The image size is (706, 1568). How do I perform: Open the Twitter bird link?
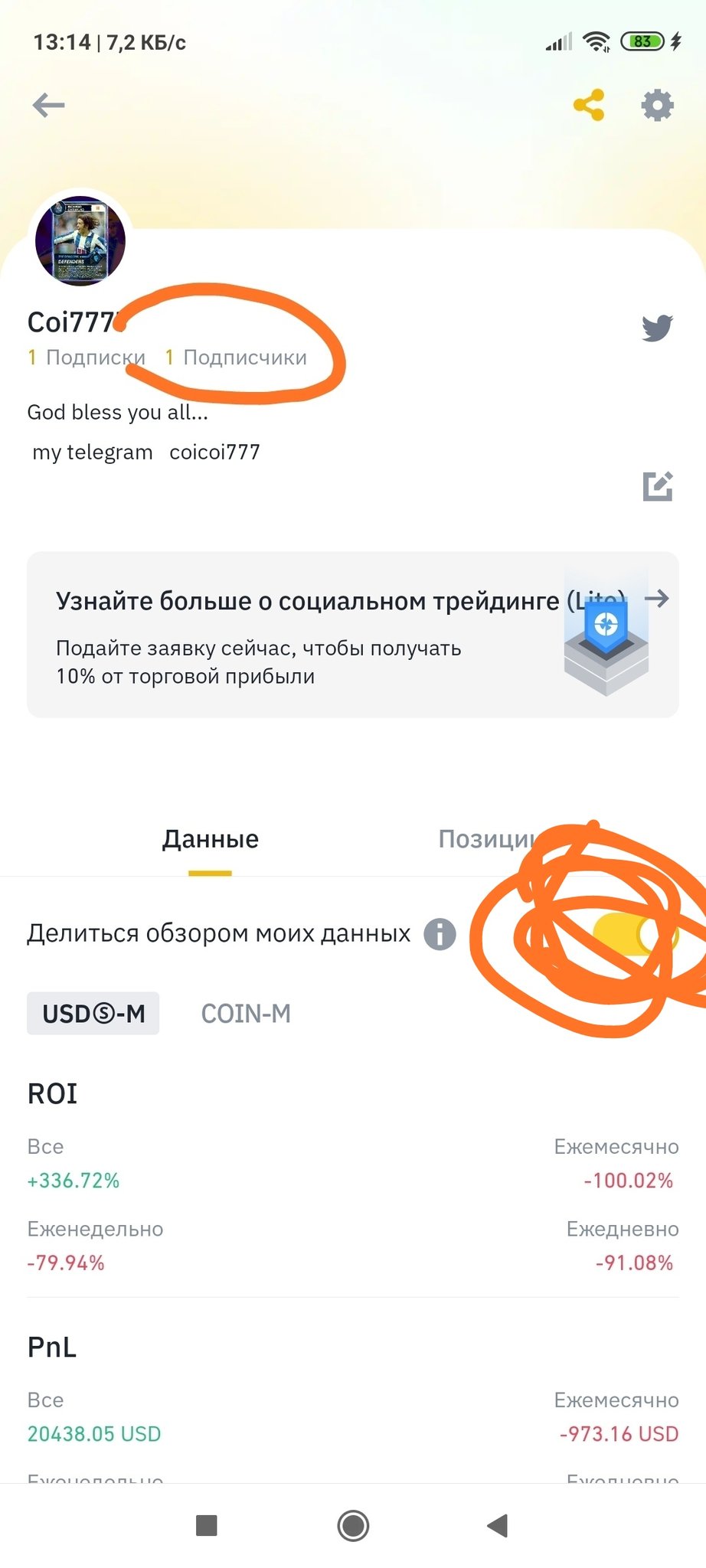(657, 328)
